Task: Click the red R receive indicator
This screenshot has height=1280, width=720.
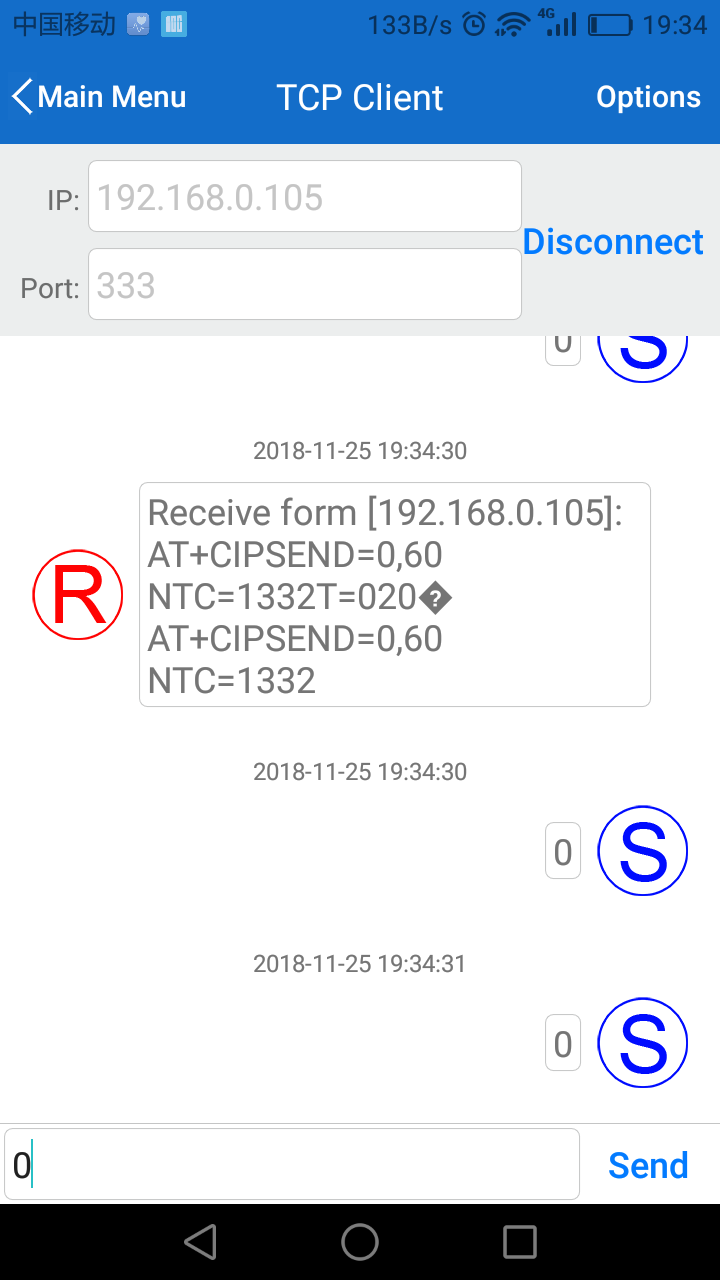Action: tap(77, 594)
